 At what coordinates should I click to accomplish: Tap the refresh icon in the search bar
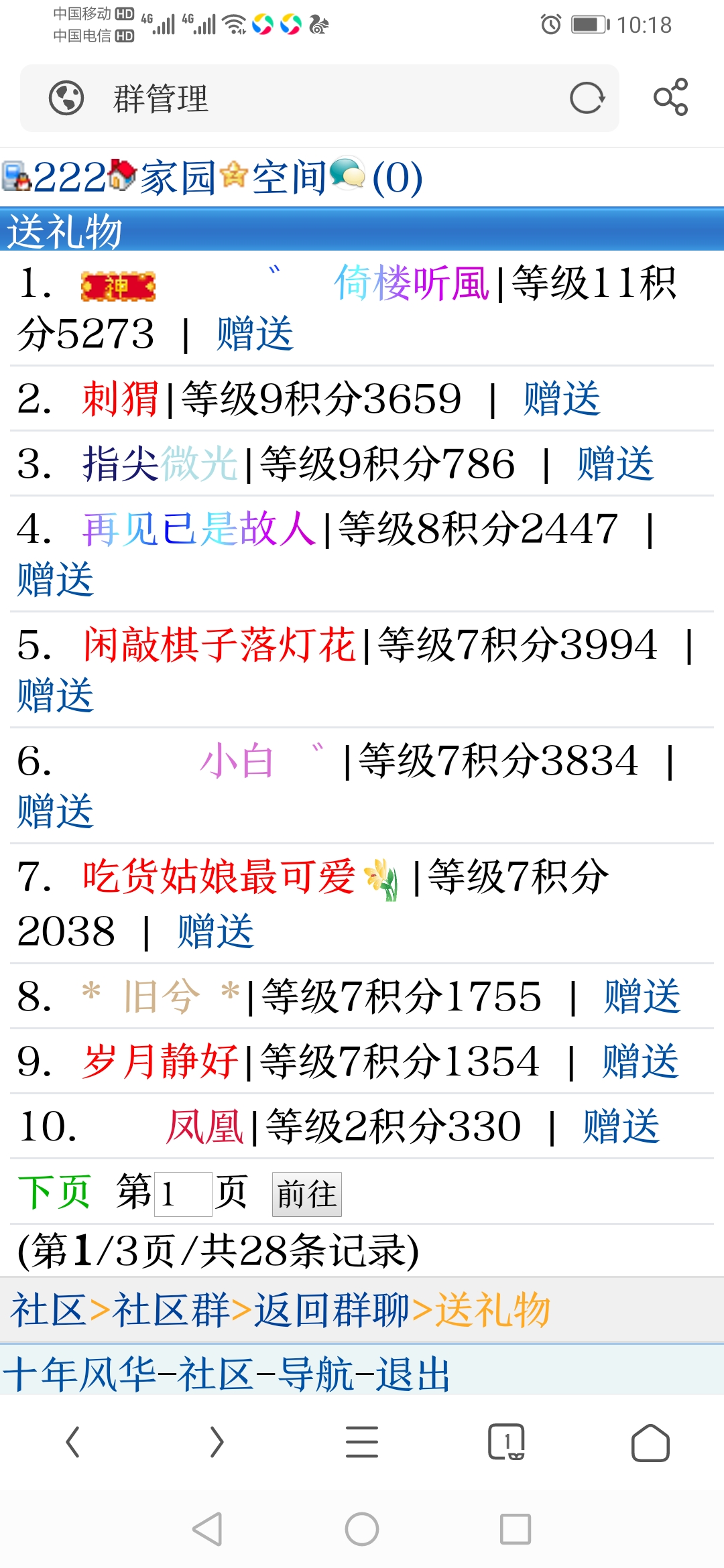[x=589, y=99]
